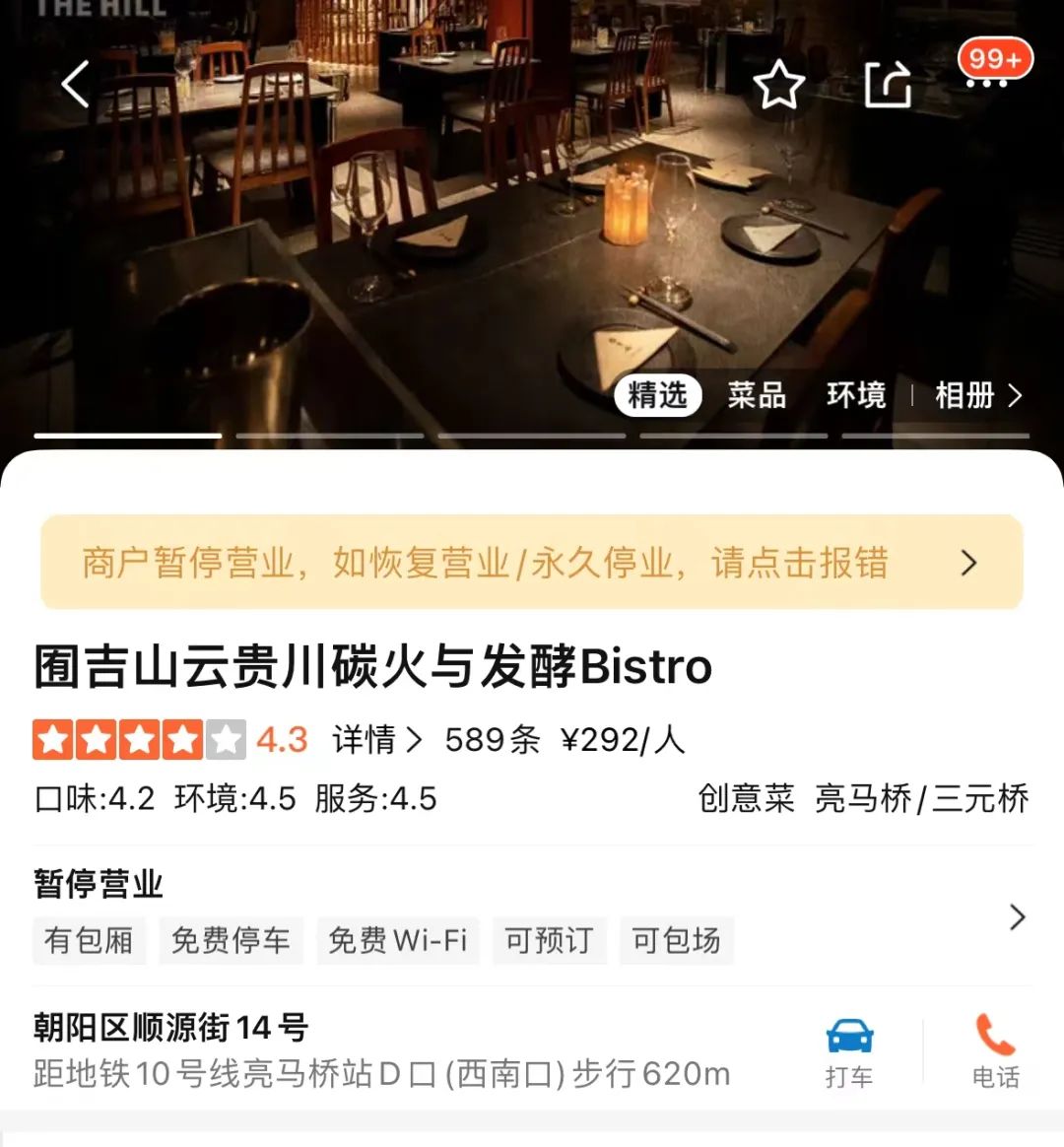Tap 打车 to hail a ride
The height and width of the screenshot is (1147, 1064).
(849, 1052)
